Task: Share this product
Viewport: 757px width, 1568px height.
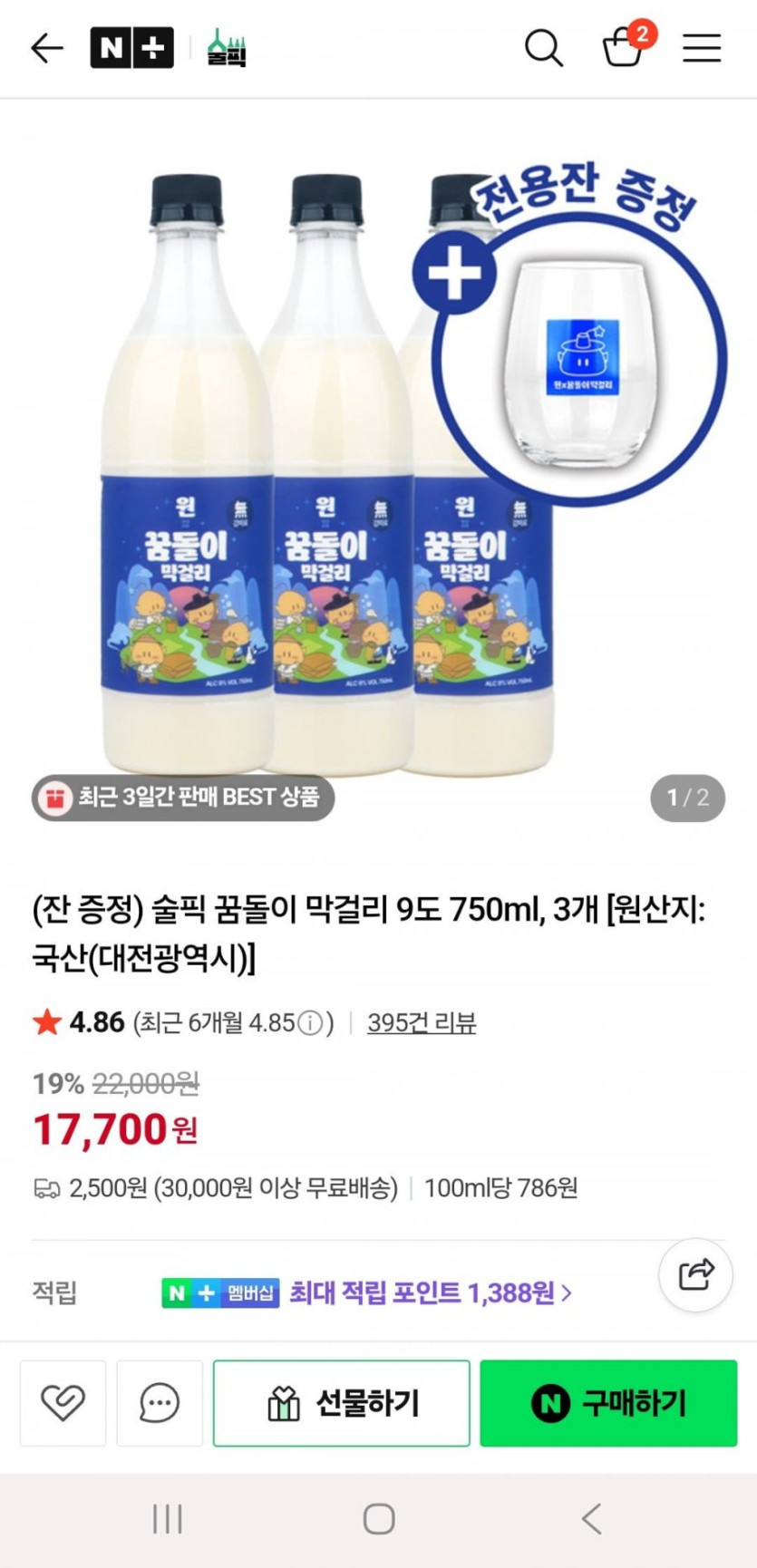Action: [x=695, y=1274]
